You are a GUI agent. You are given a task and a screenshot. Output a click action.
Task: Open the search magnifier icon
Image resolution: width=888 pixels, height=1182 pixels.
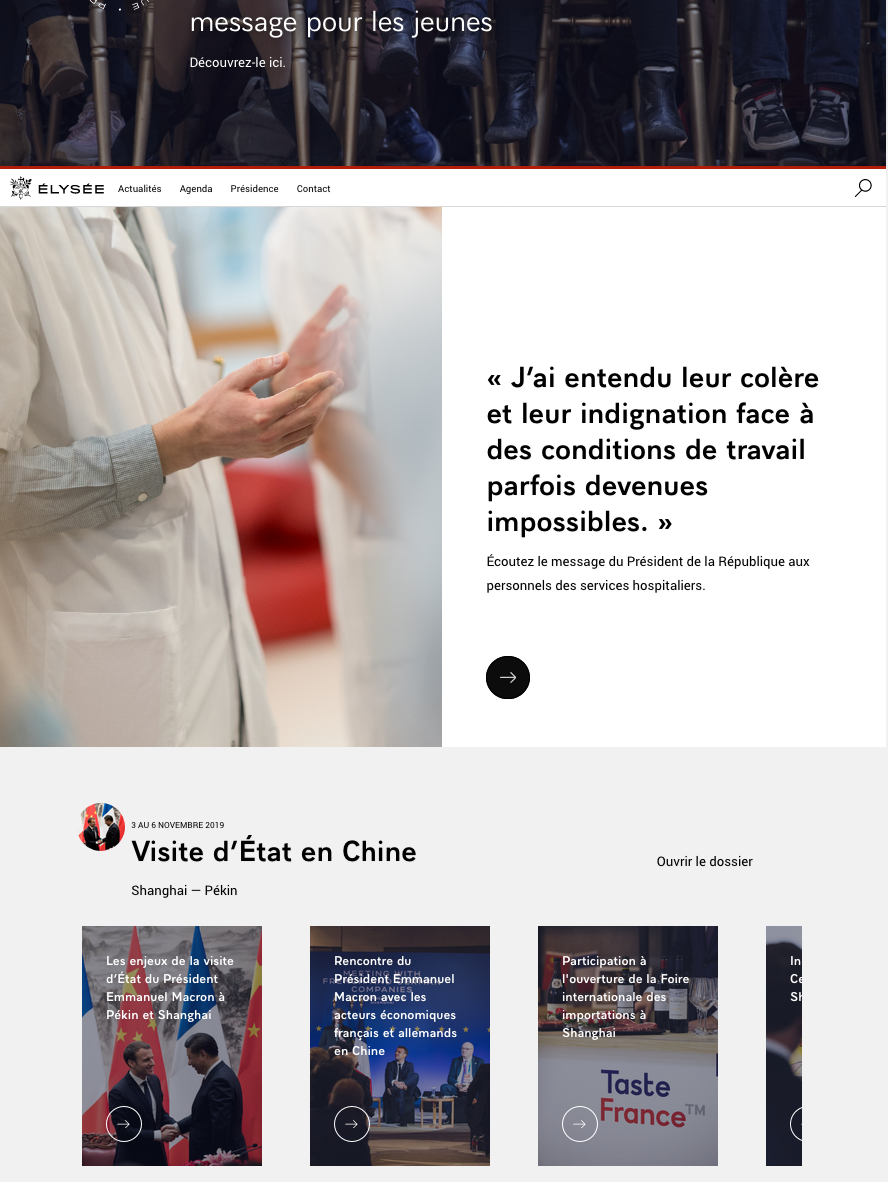863,188
